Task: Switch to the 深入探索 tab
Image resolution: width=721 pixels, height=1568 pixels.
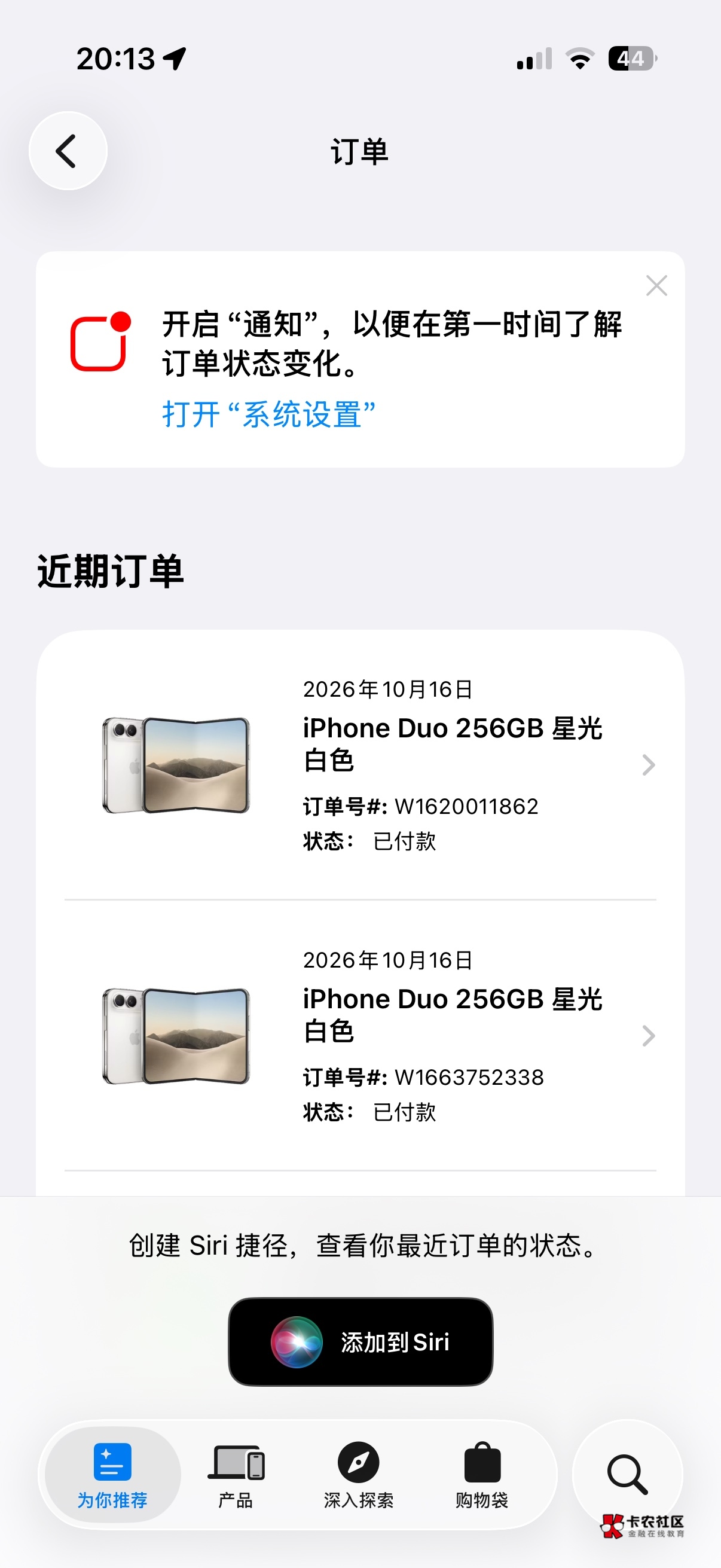Action: pos(358,1475)
